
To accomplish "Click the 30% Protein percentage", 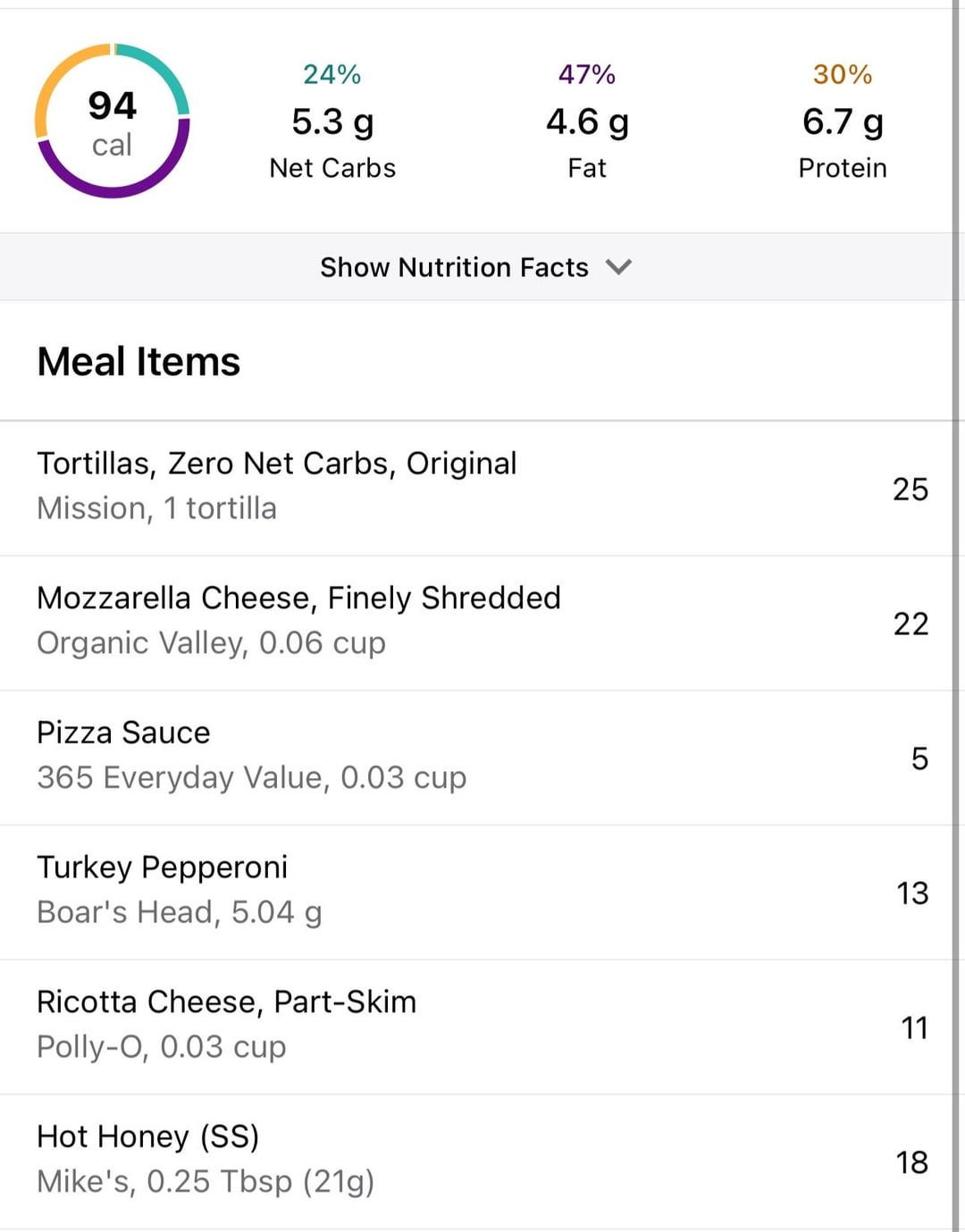I will (x=843, y=75).
